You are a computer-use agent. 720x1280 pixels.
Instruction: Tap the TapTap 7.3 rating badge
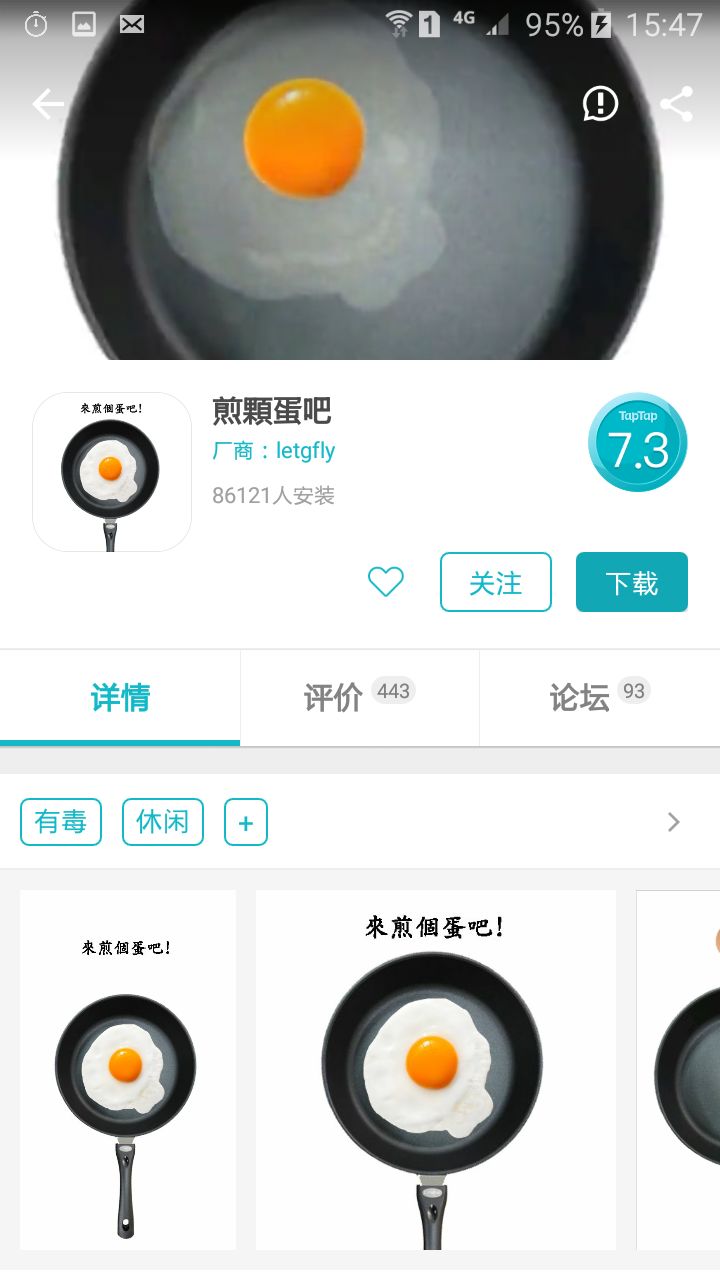click(x=636, y=441)
